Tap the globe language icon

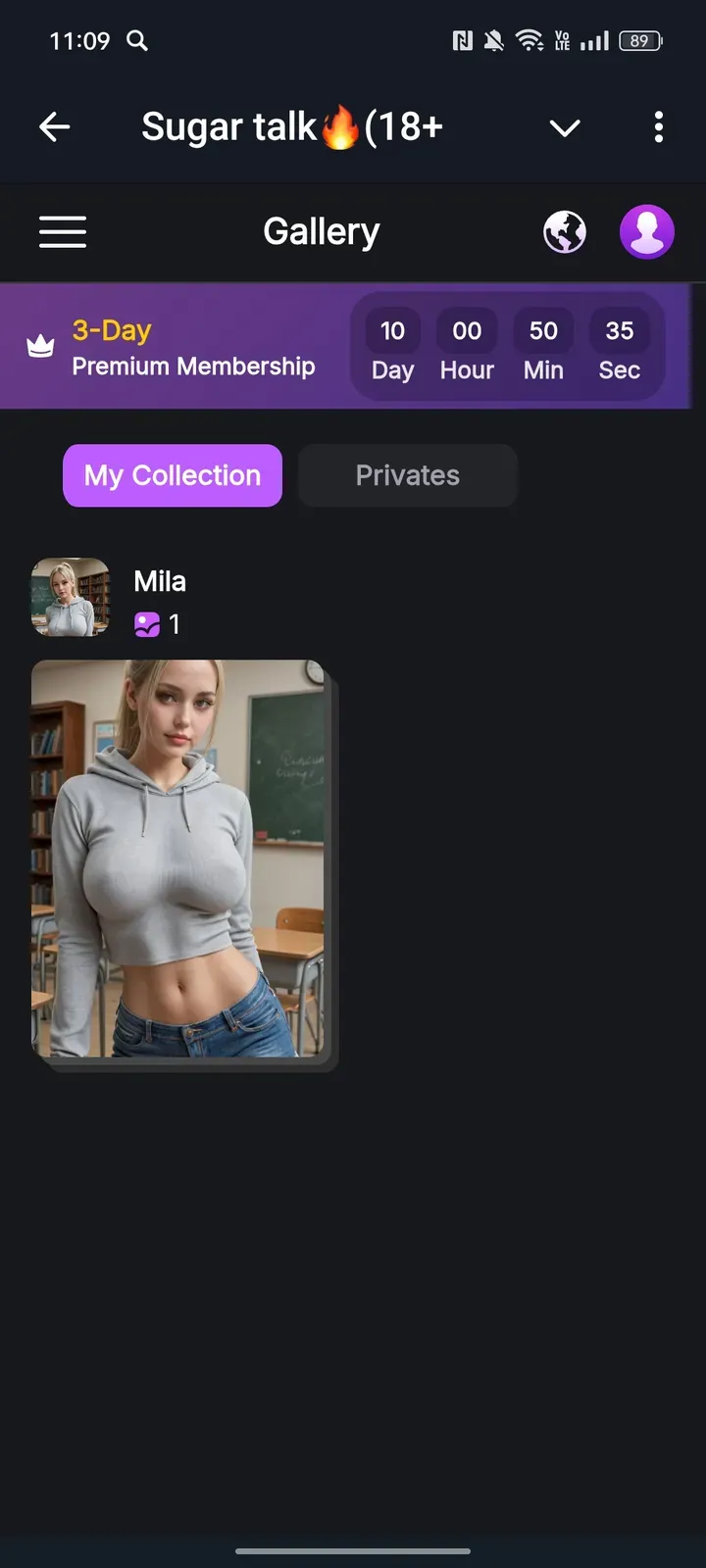point(565,232)
